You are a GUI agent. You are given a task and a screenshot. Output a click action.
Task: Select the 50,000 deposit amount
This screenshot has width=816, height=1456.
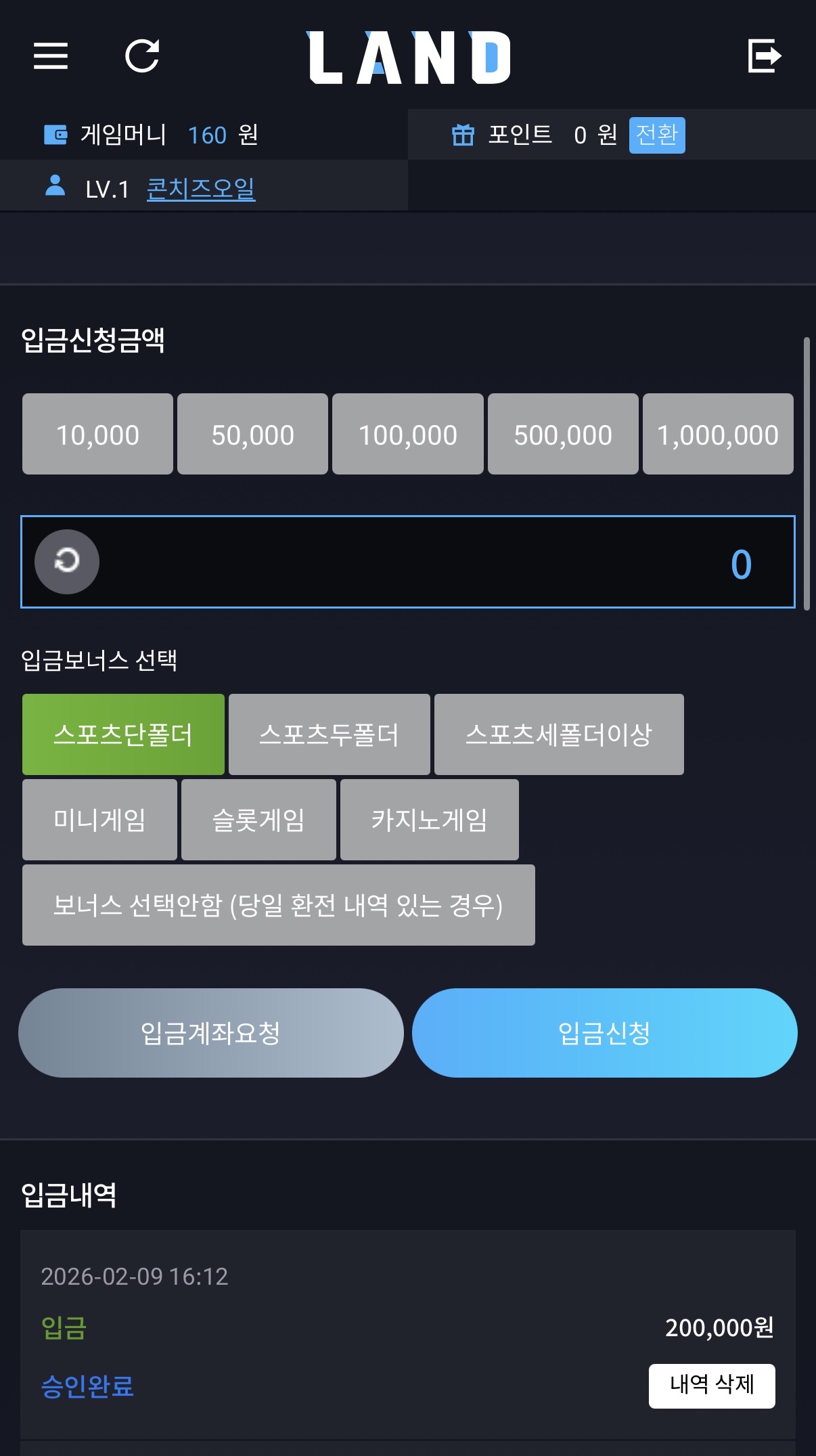[x=252, y=434]
